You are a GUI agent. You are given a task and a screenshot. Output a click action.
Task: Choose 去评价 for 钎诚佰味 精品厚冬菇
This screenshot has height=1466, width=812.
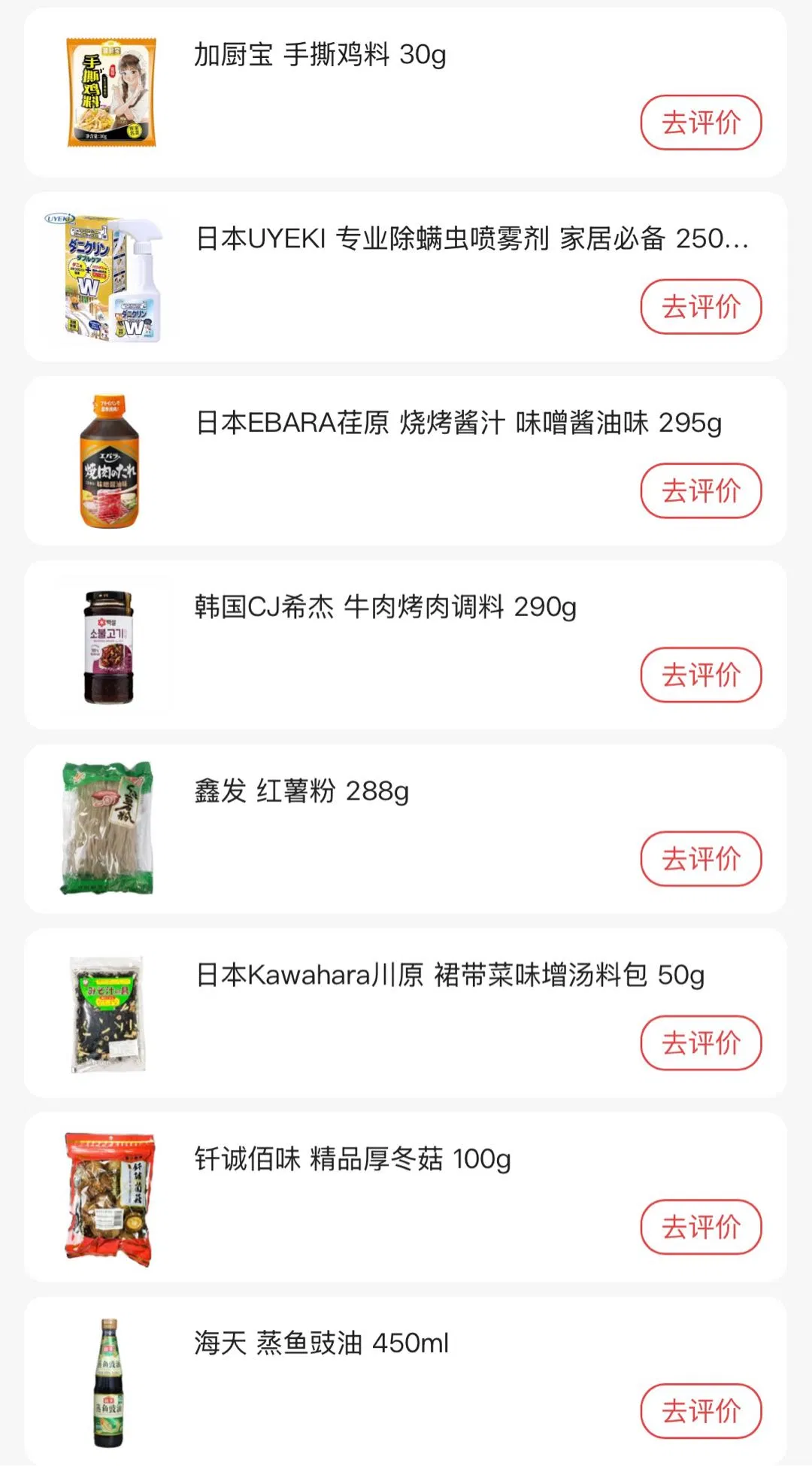click(x=701, y=1228)
